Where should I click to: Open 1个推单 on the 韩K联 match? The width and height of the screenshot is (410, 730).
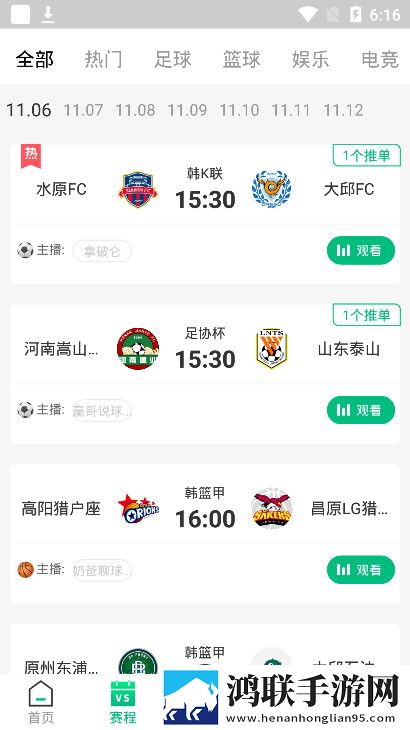(x=367, y=155)
